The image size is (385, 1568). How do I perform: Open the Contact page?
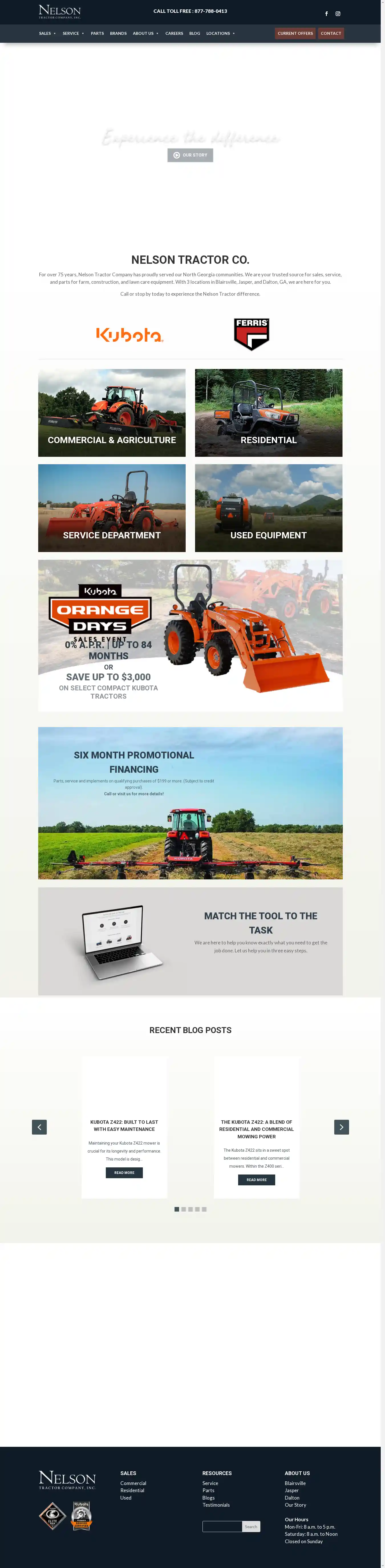(331, 33)
